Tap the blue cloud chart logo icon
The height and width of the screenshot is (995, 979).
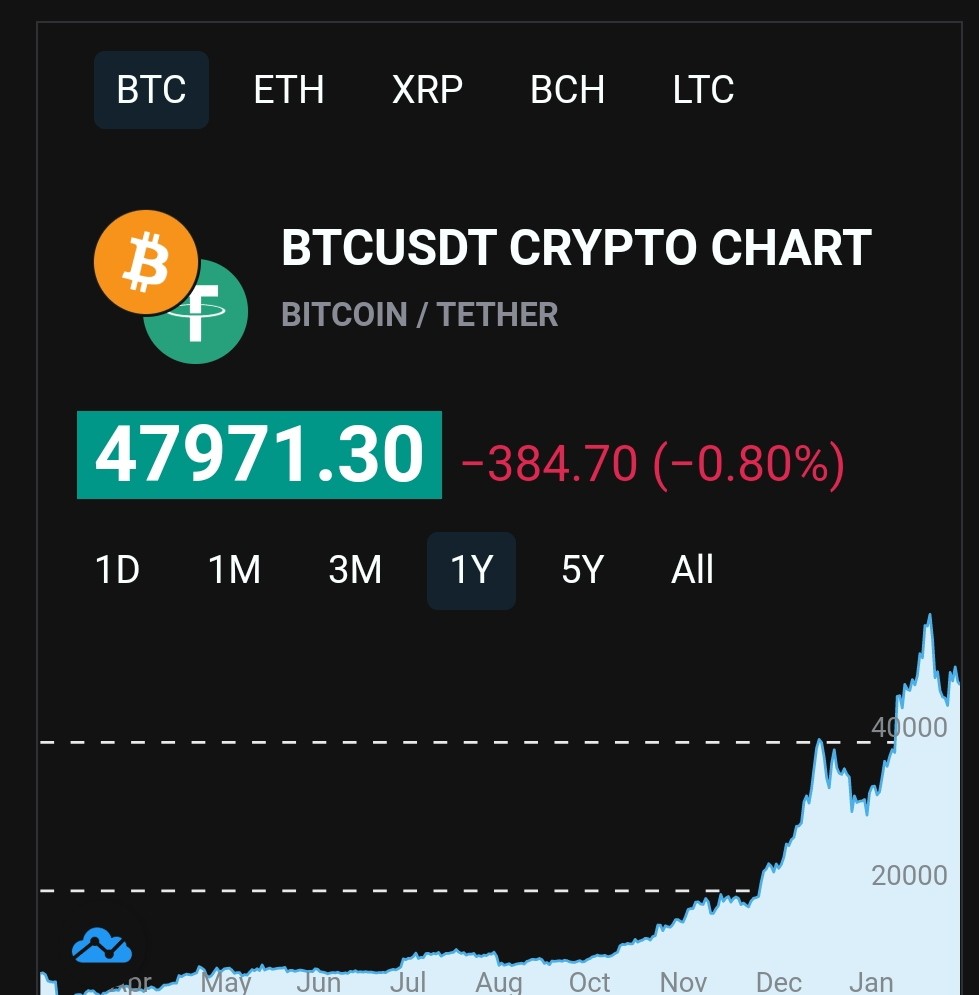(x=102, y=945)
